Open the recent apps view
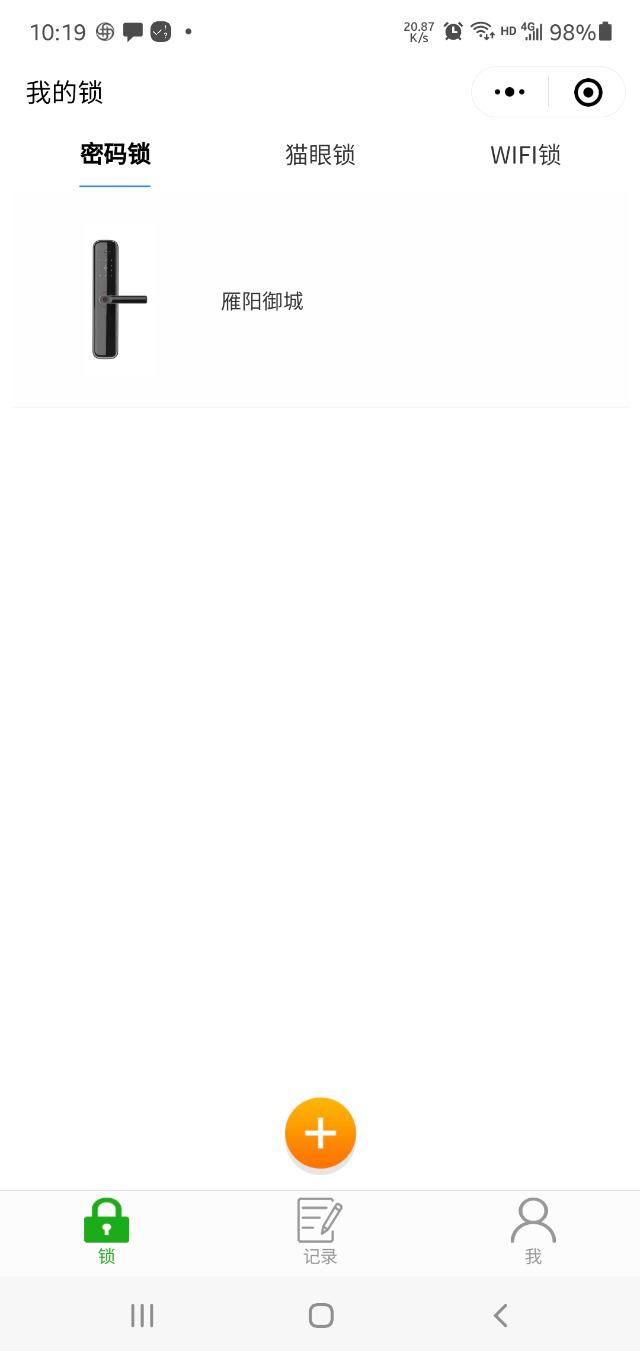 pyautogui.click(x=142, y=1315)
